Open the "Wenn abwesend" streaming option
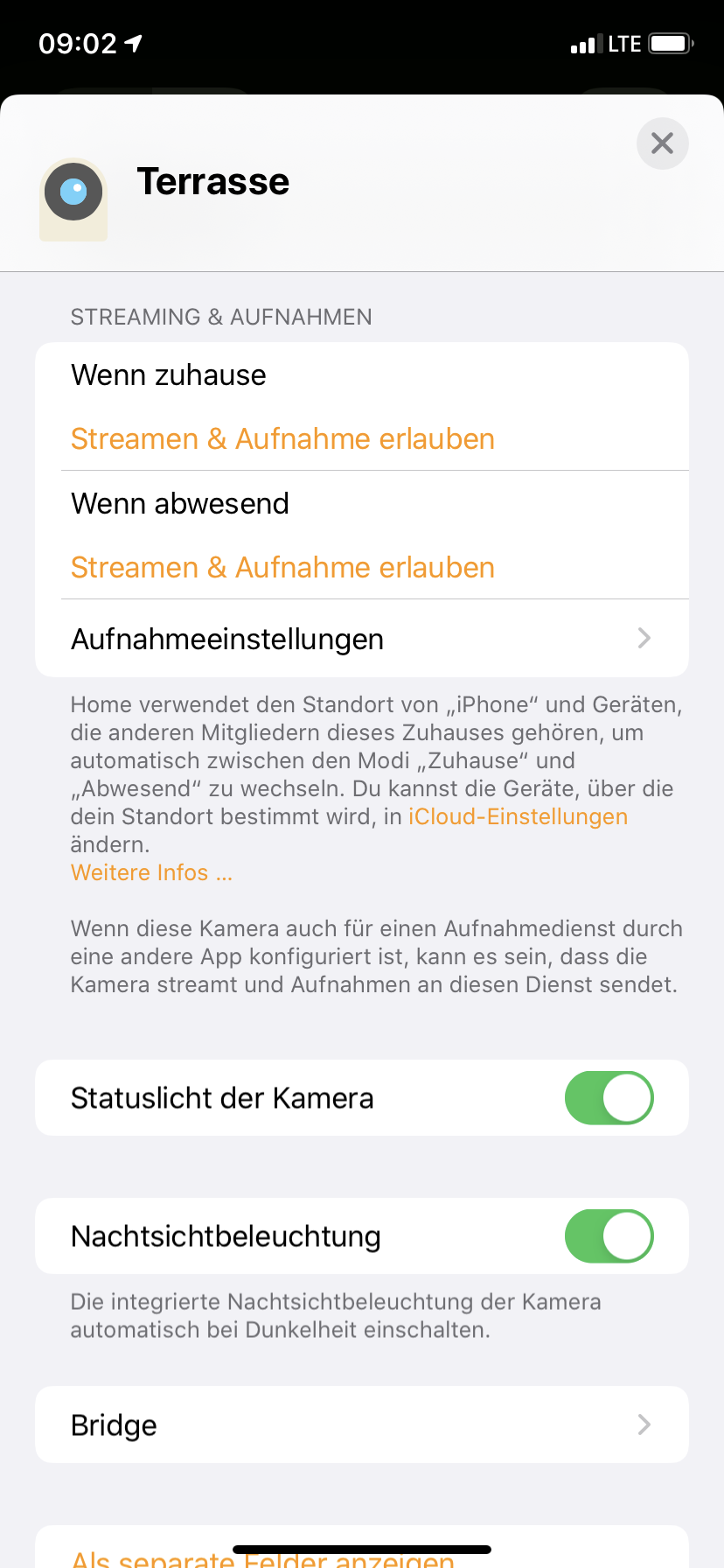724x1568 pixels. 362,535
